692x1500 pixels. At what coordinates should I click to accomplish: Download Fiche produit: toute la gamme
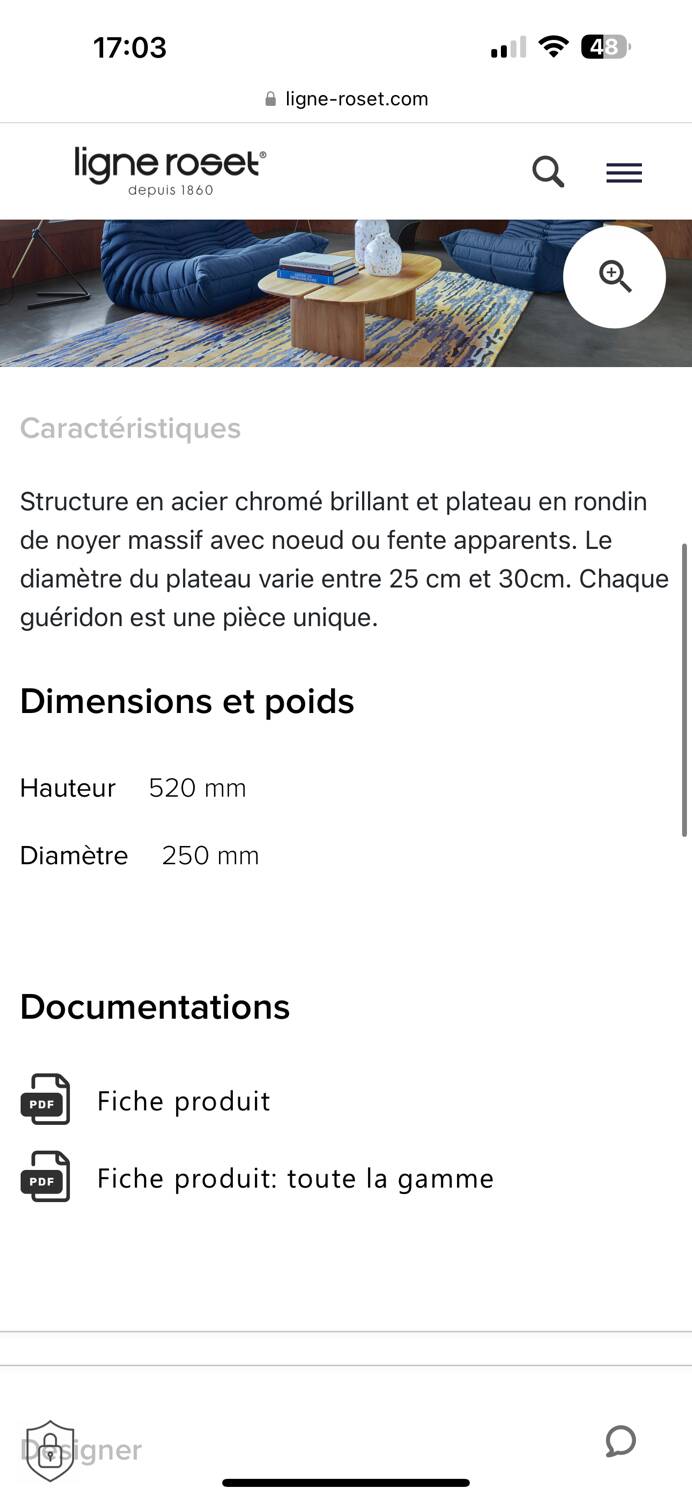294,1178
